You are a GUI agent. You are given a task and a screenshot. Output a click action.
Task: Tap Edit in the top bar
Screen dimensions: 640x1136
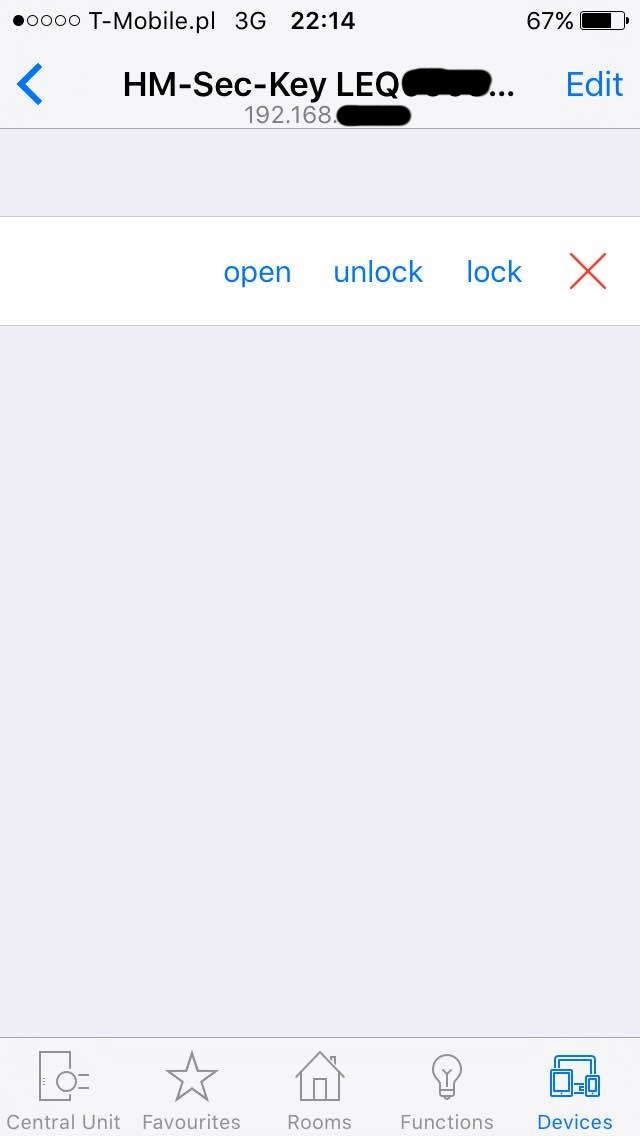(594, 85)
